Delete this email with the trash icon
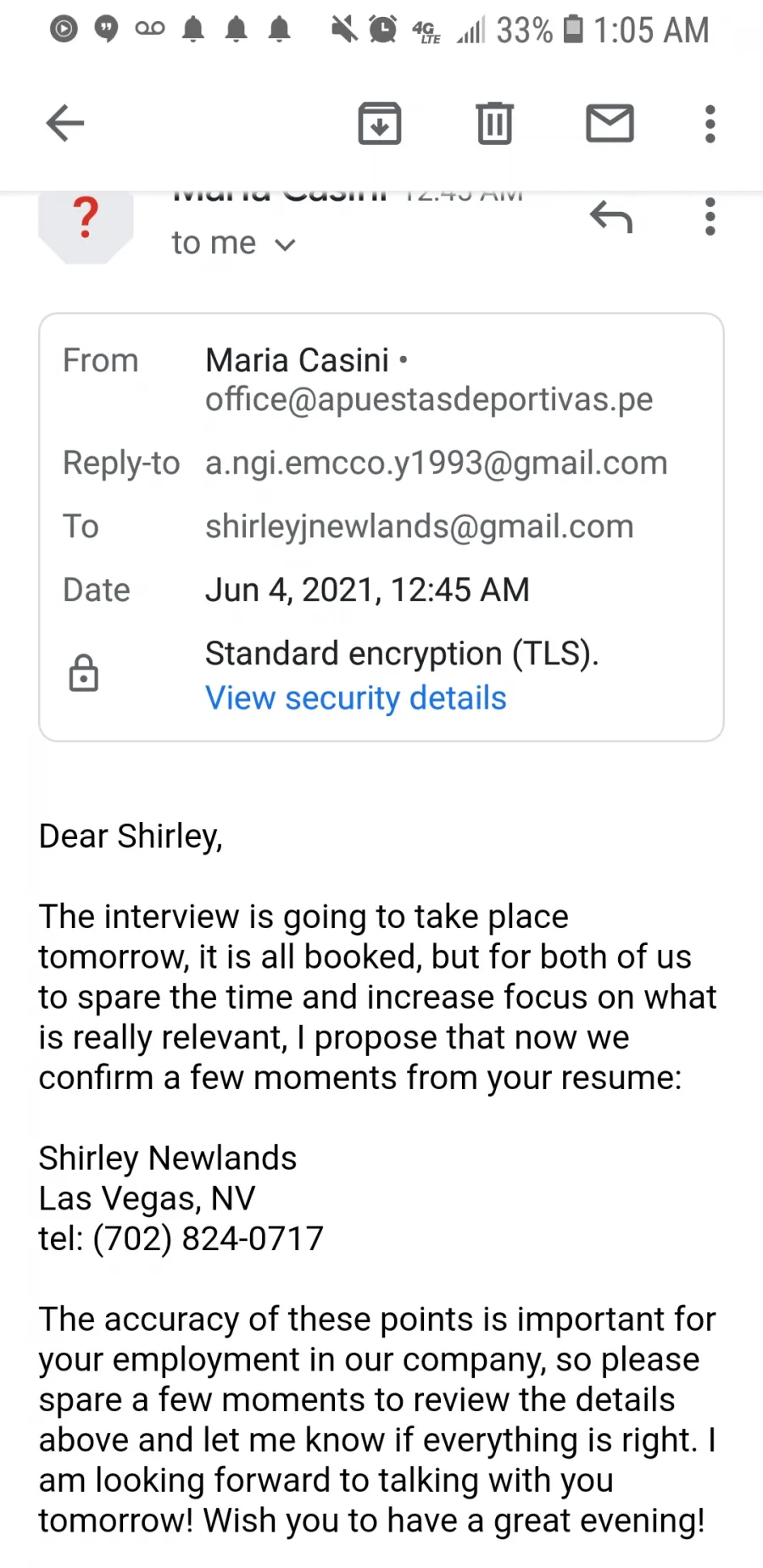 494,124
